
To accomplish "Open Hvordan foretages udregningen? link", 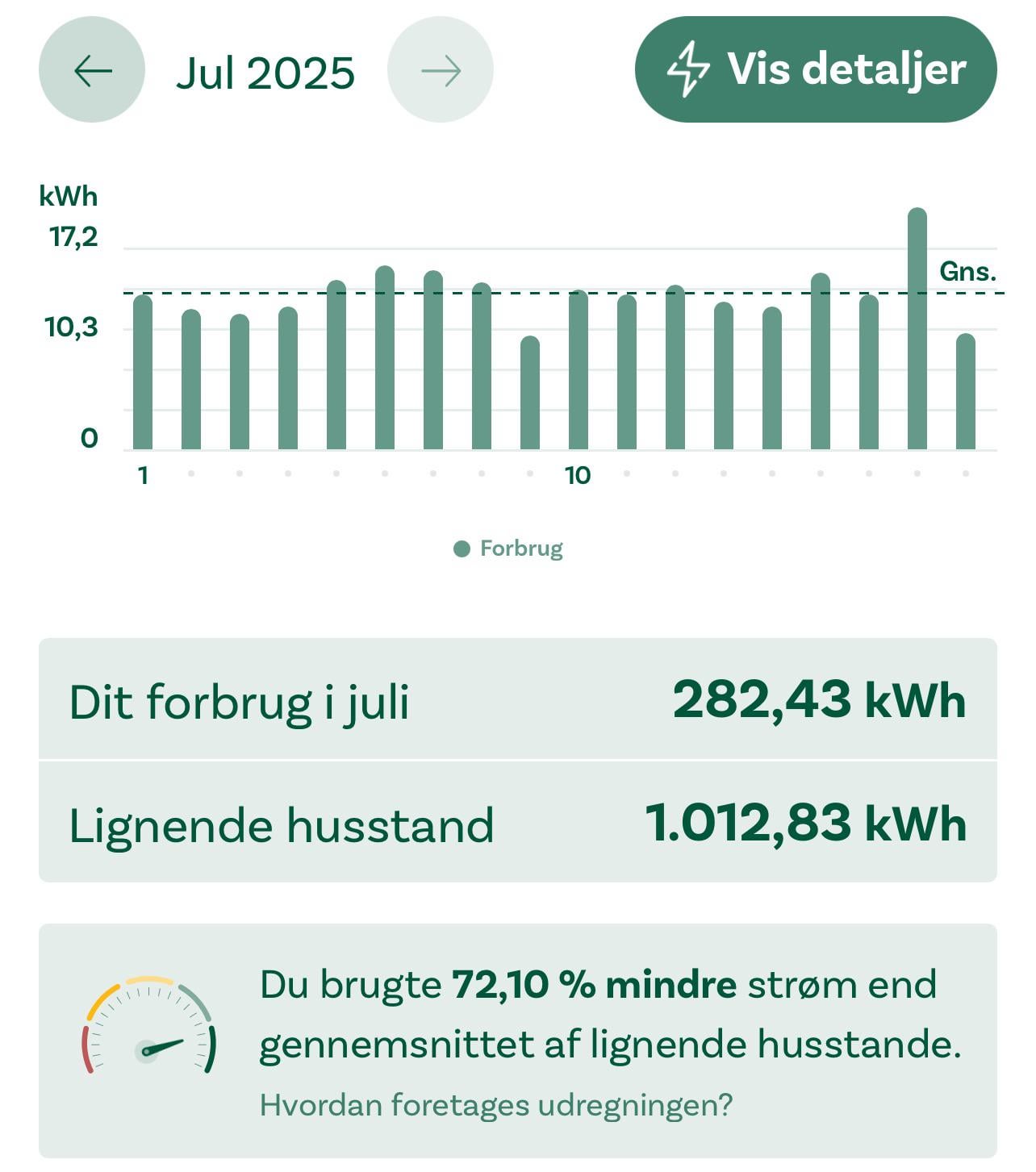I will click(x=495, y=1104).
